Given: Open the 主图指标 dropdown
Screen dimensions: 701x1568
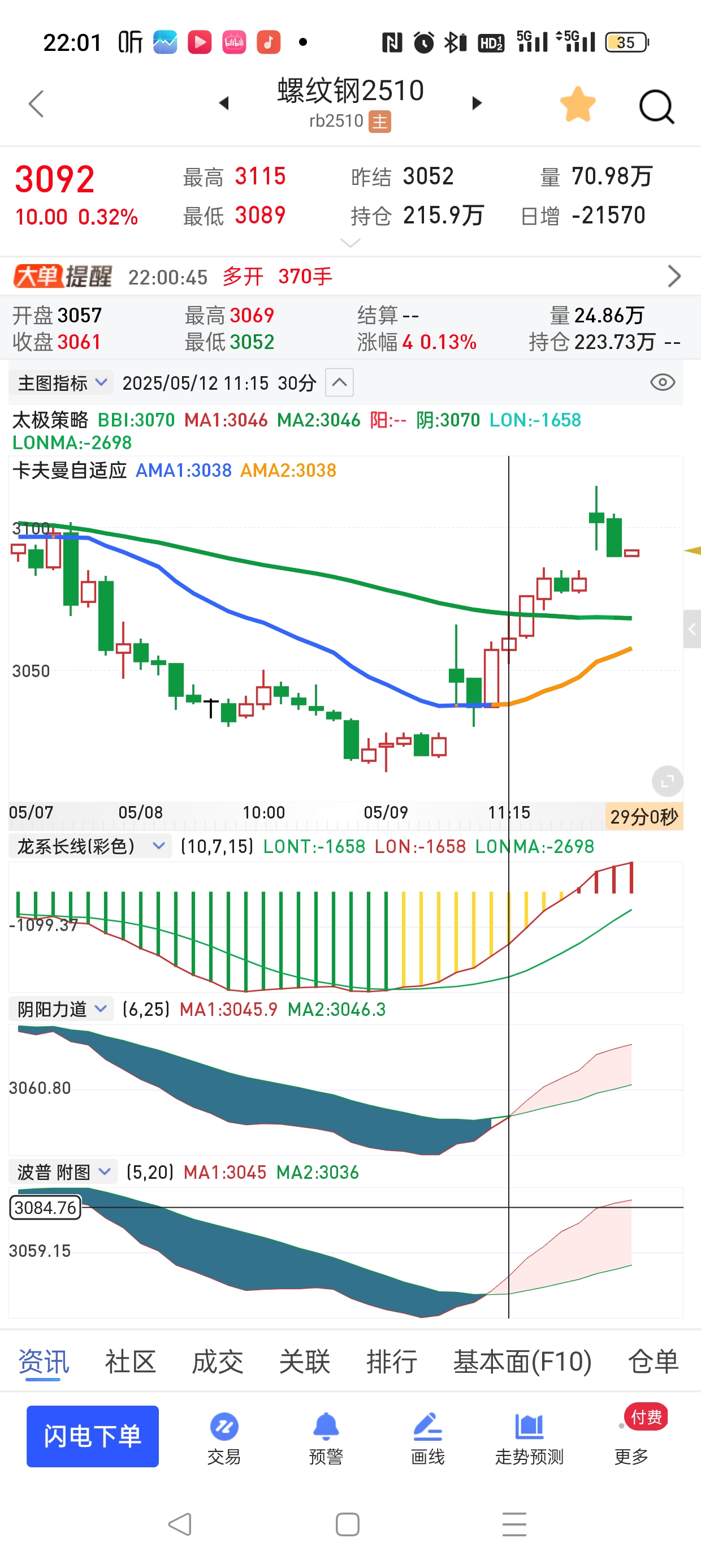Looking at the screenshot, I should [62, 383].
